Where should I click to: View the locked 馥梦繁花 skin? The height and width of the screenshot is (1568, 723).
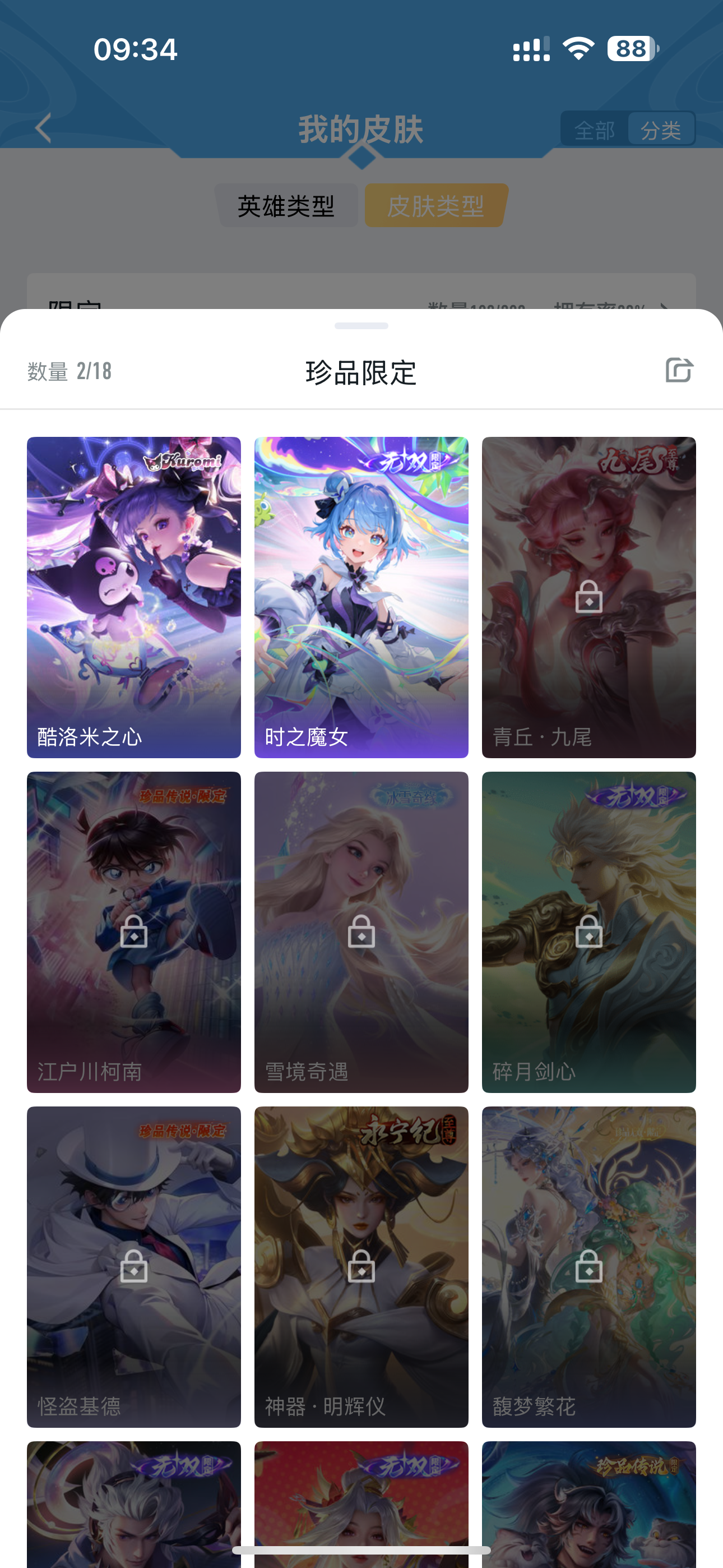pos(588,1266)
